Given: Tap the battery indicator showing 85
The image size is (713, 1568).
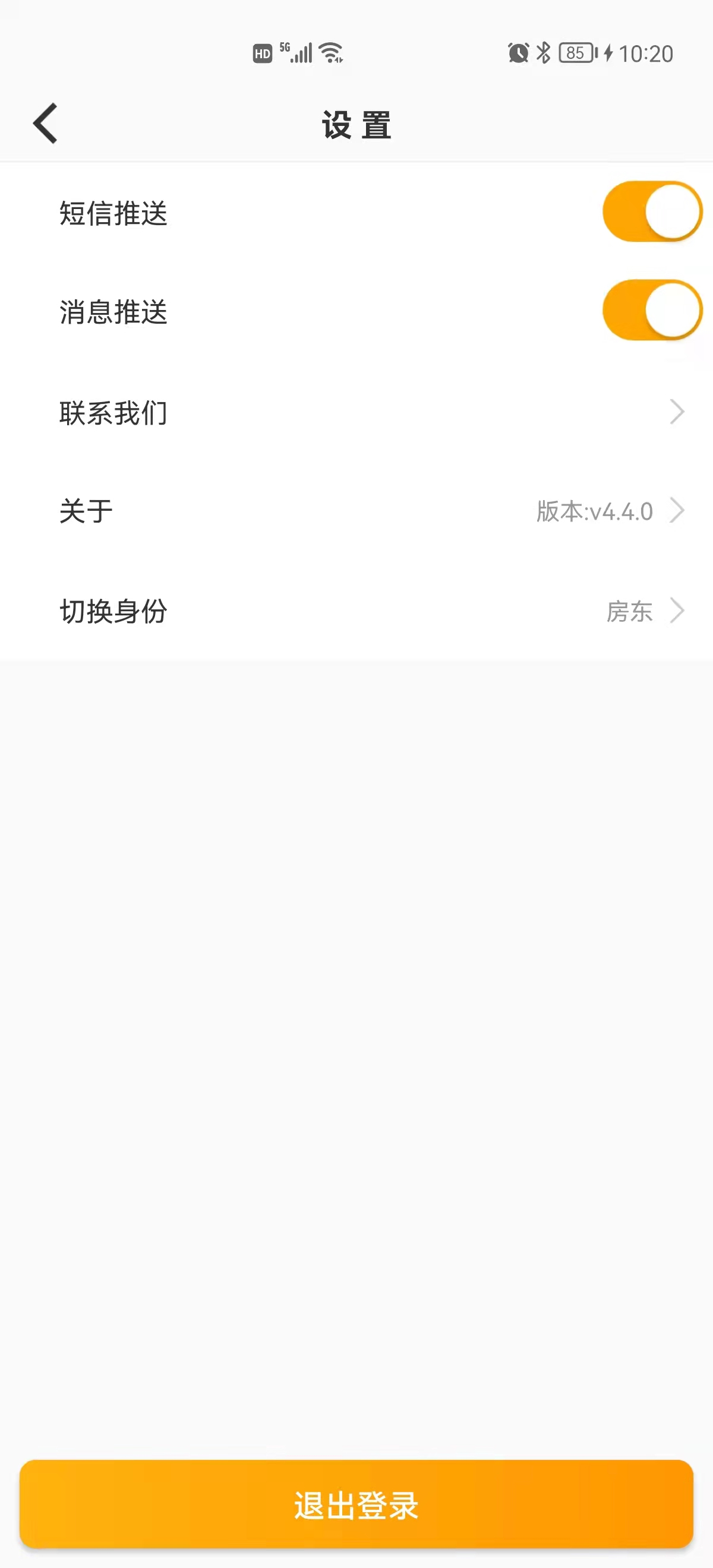Looking at the screenshot, I should [575, 53].
